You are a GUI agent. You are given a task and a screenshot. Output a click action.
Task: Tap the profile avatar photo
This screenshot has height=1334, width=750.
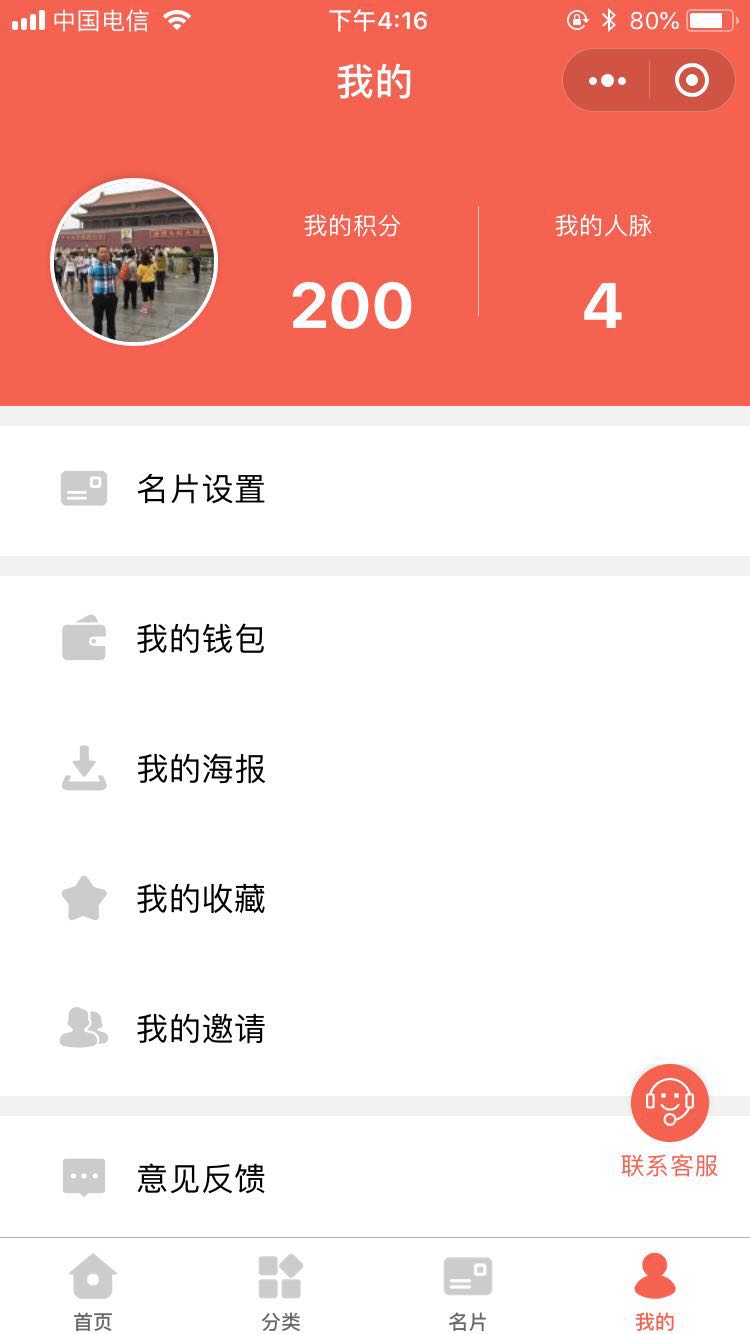[134, 262]
